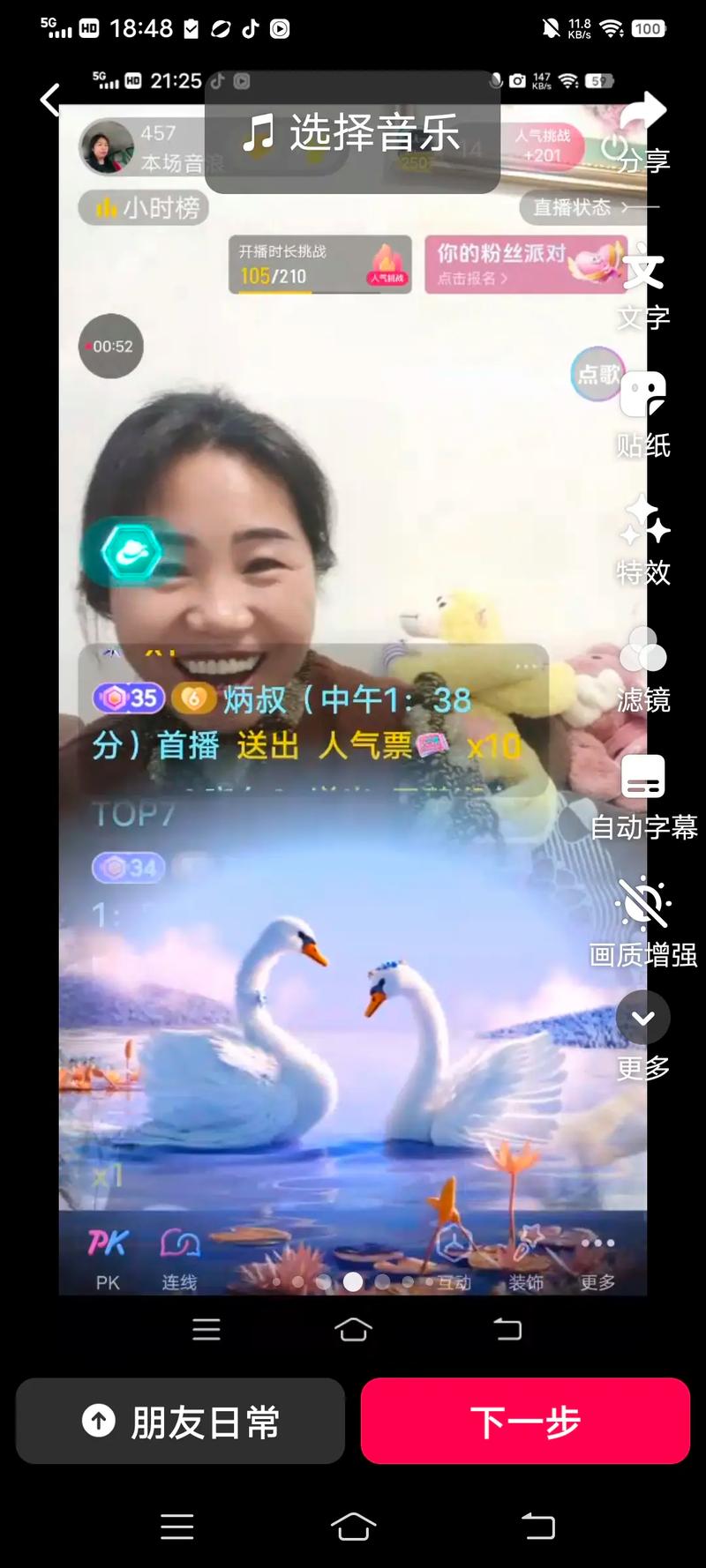Open the system recent apps view

[177, 1526]
